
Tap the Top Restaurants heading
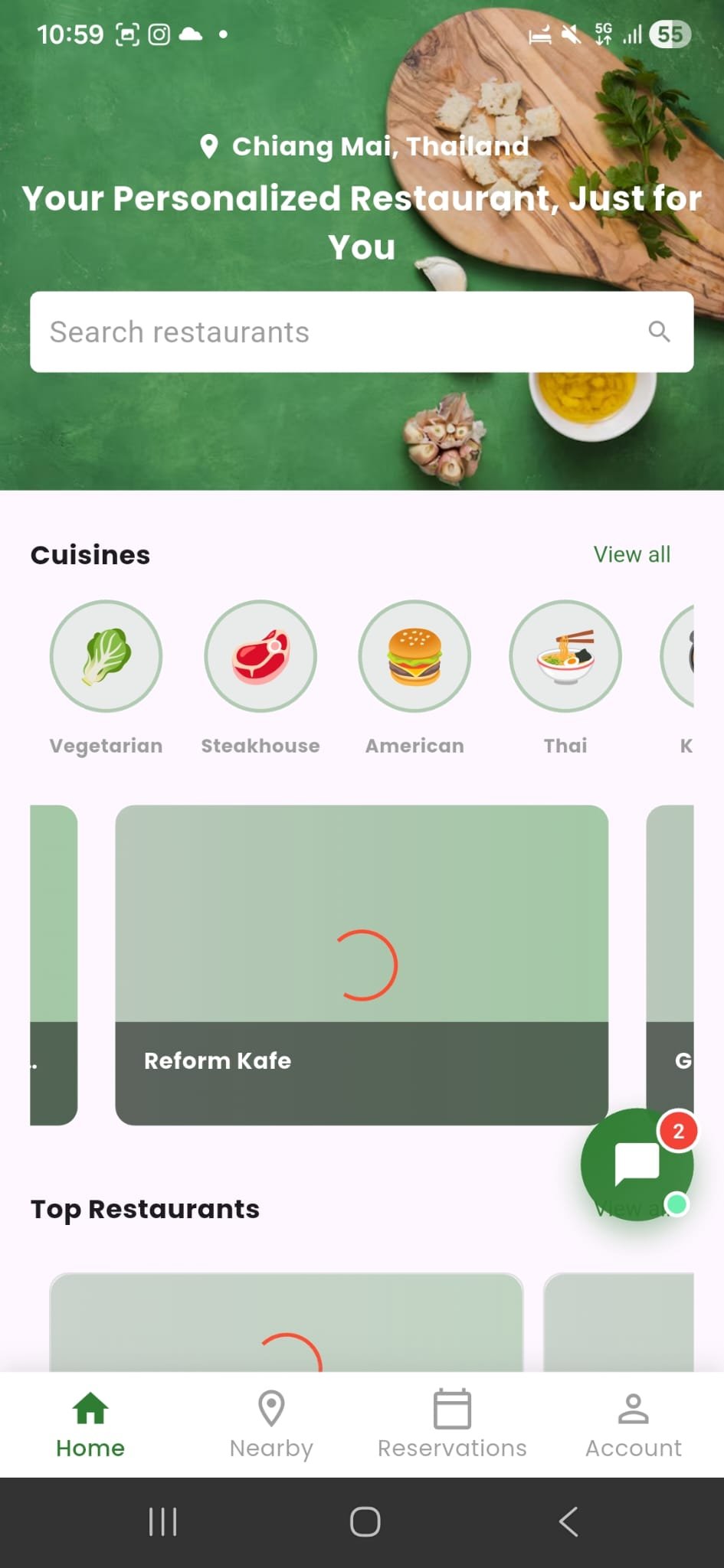pyautogui.click(x=145, y=1208)
